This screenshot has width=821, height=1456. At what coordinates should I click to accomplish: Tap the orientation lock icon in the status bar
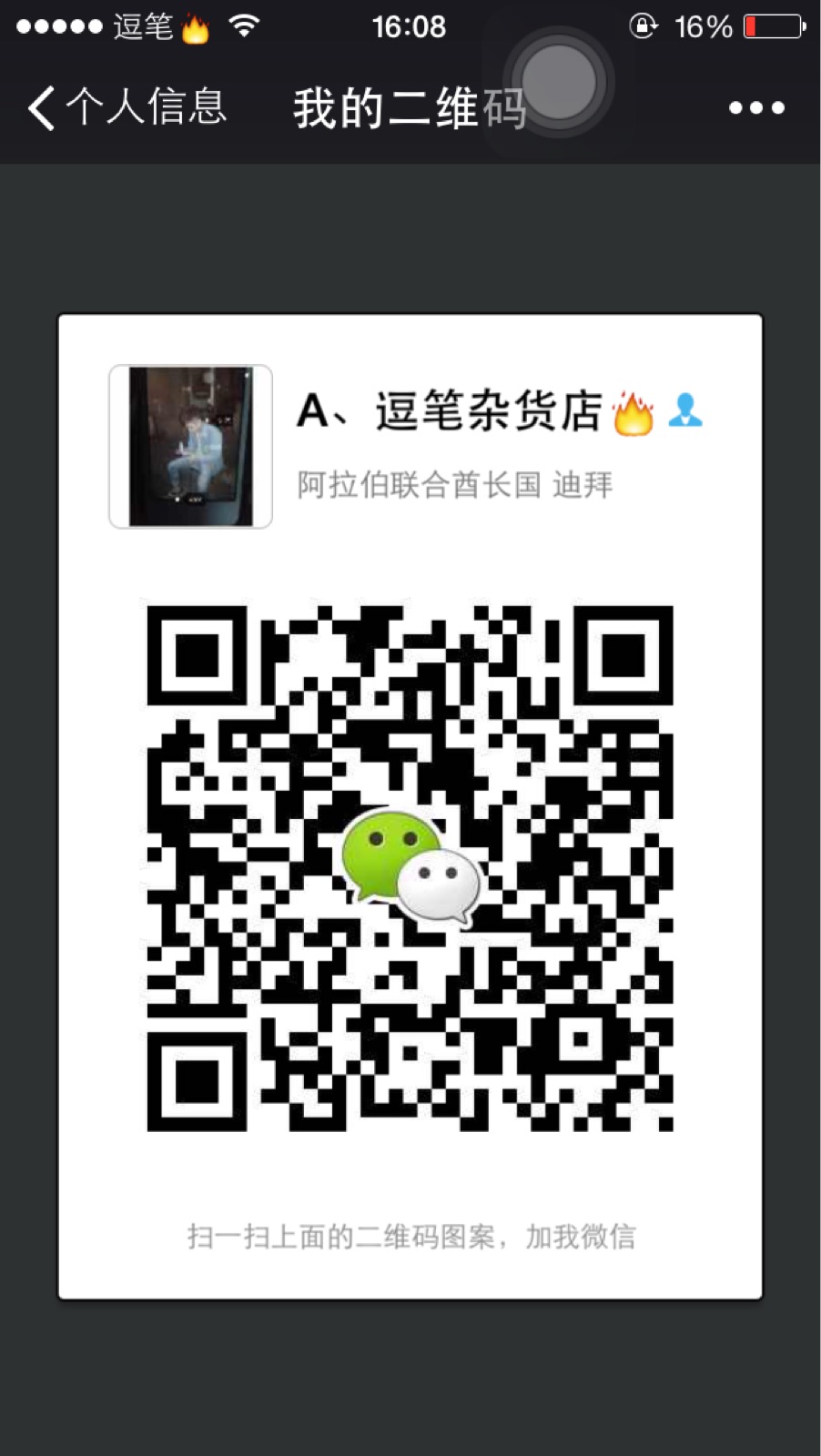(643, 26)
